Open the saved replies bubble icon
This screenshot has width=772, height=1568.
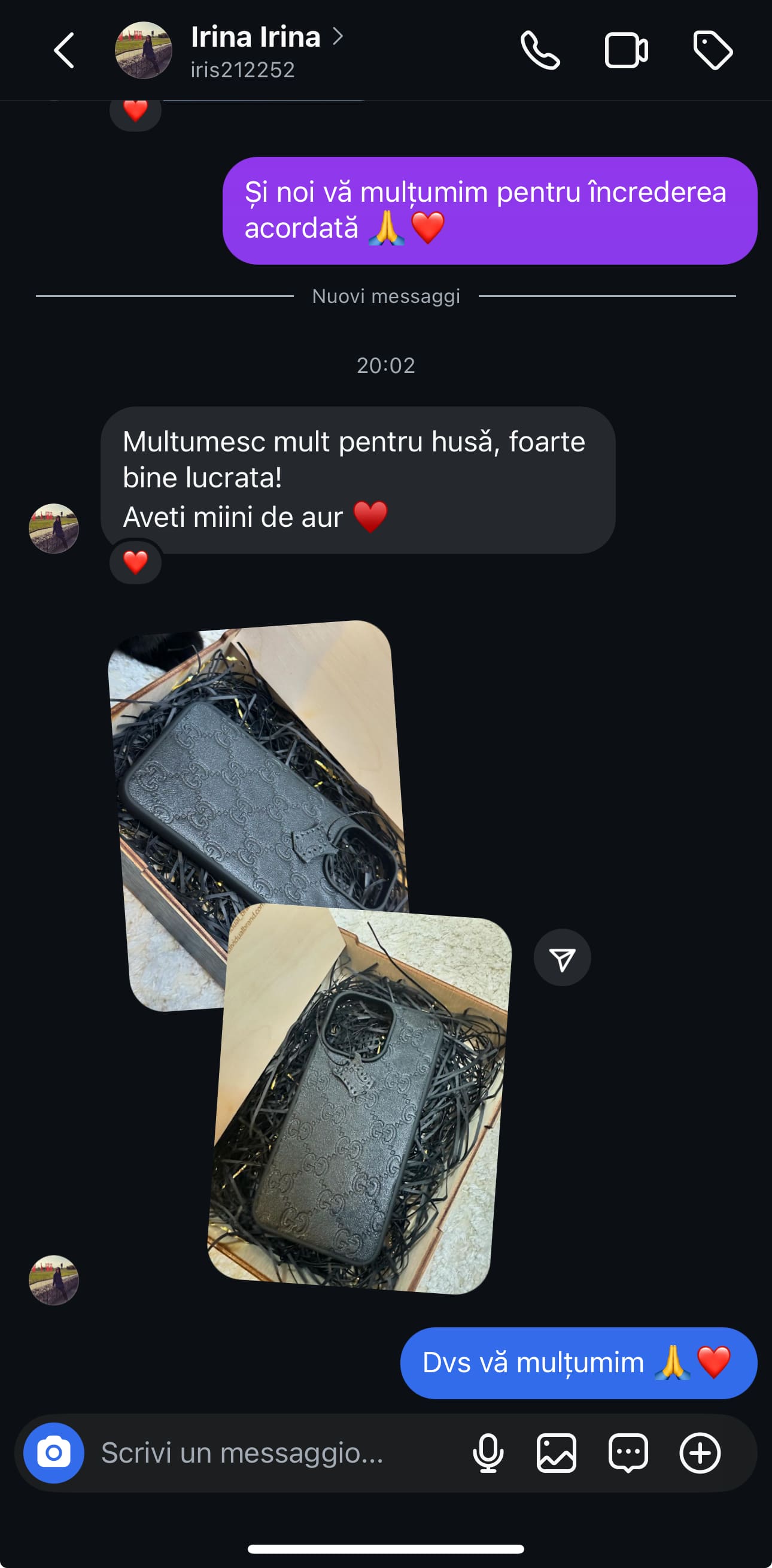(628, 1453)
